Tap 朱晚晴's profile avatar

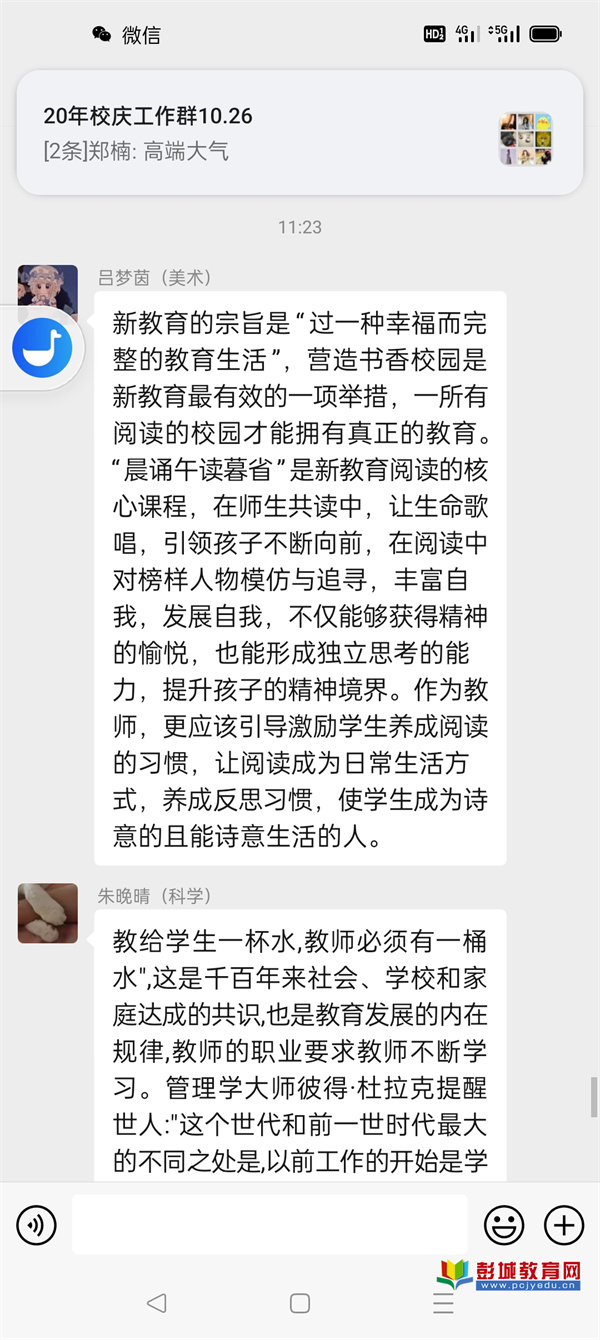tap(48, 913)
